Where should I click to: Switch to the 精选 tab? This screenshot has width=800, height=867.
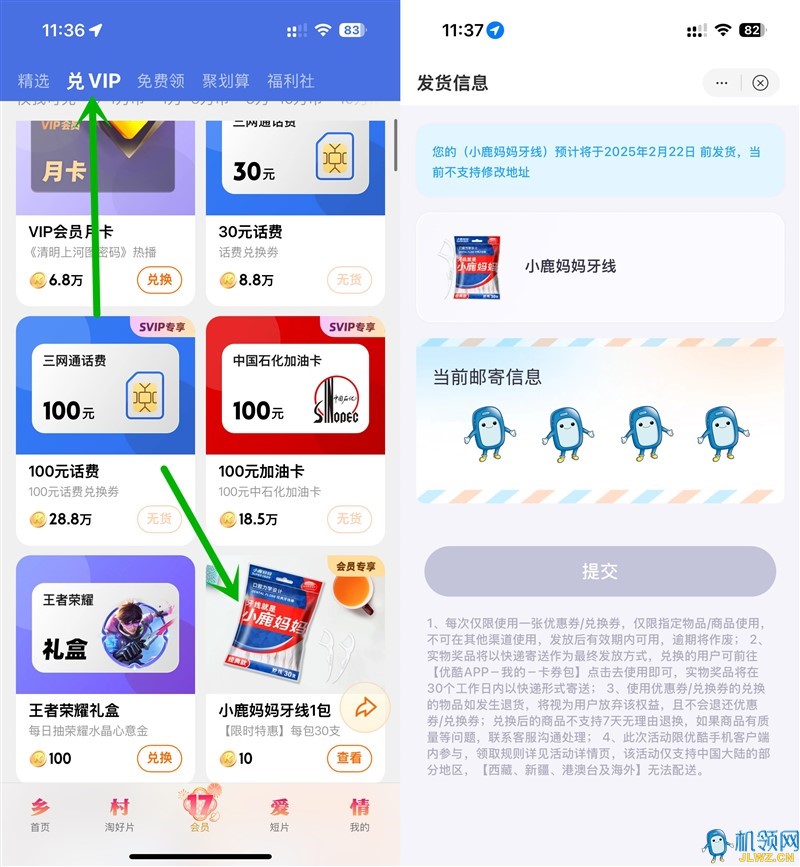[33, 81]
